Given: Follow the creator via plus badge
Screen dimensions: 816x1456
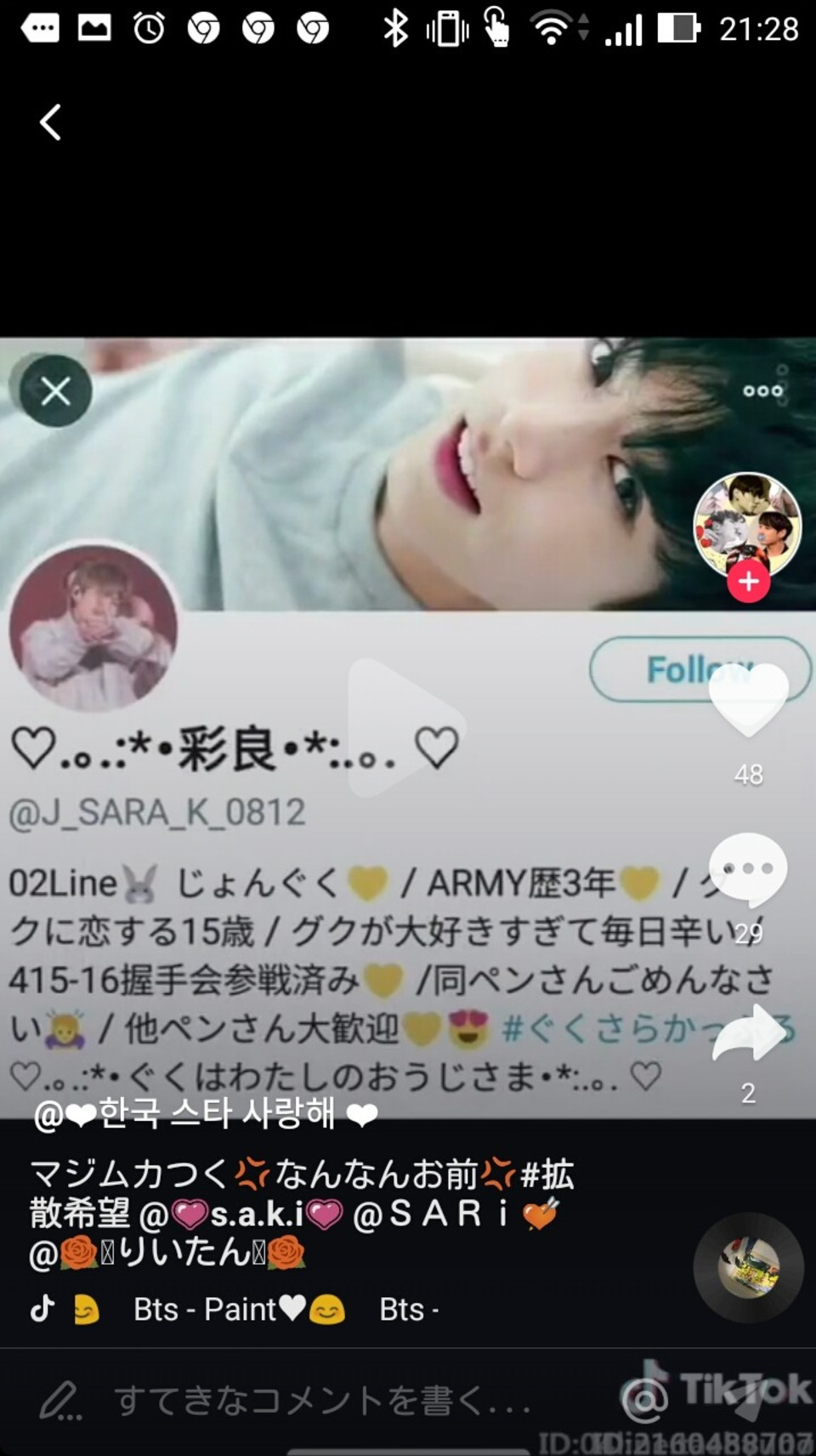Looking at the screenshot, I should [x=748, y=582].
